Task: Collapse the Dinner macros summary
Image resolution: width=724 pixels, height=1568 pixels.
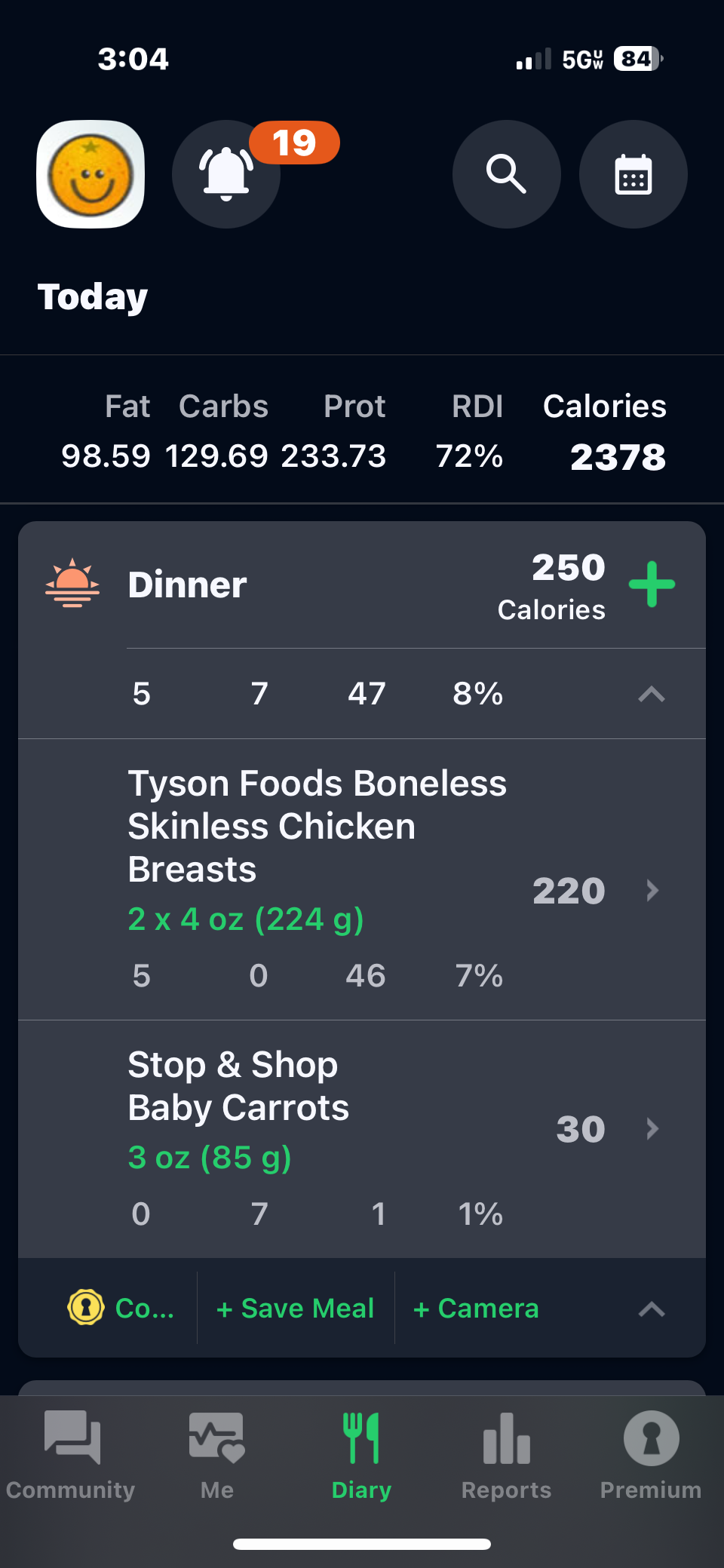Action: [x=652, y=694]
